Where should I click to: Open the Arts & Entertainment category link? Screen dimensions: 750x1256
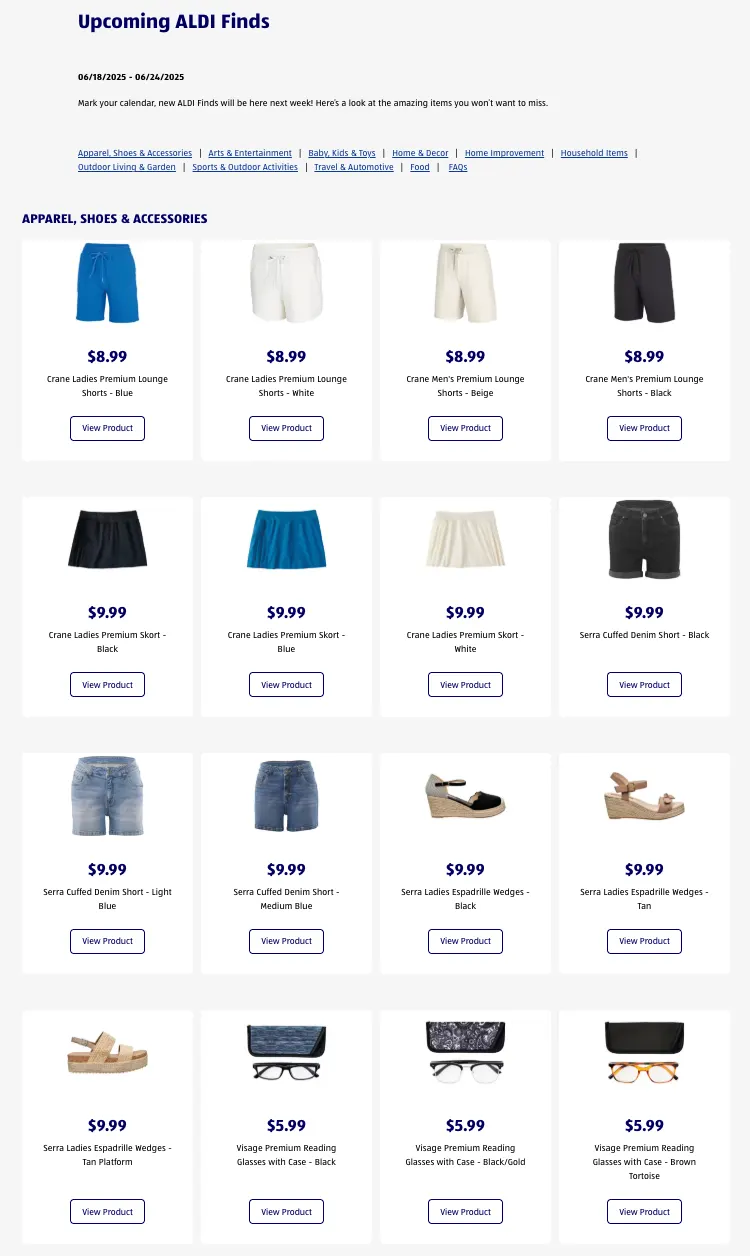pyautogui.click(x=250, y=153)
